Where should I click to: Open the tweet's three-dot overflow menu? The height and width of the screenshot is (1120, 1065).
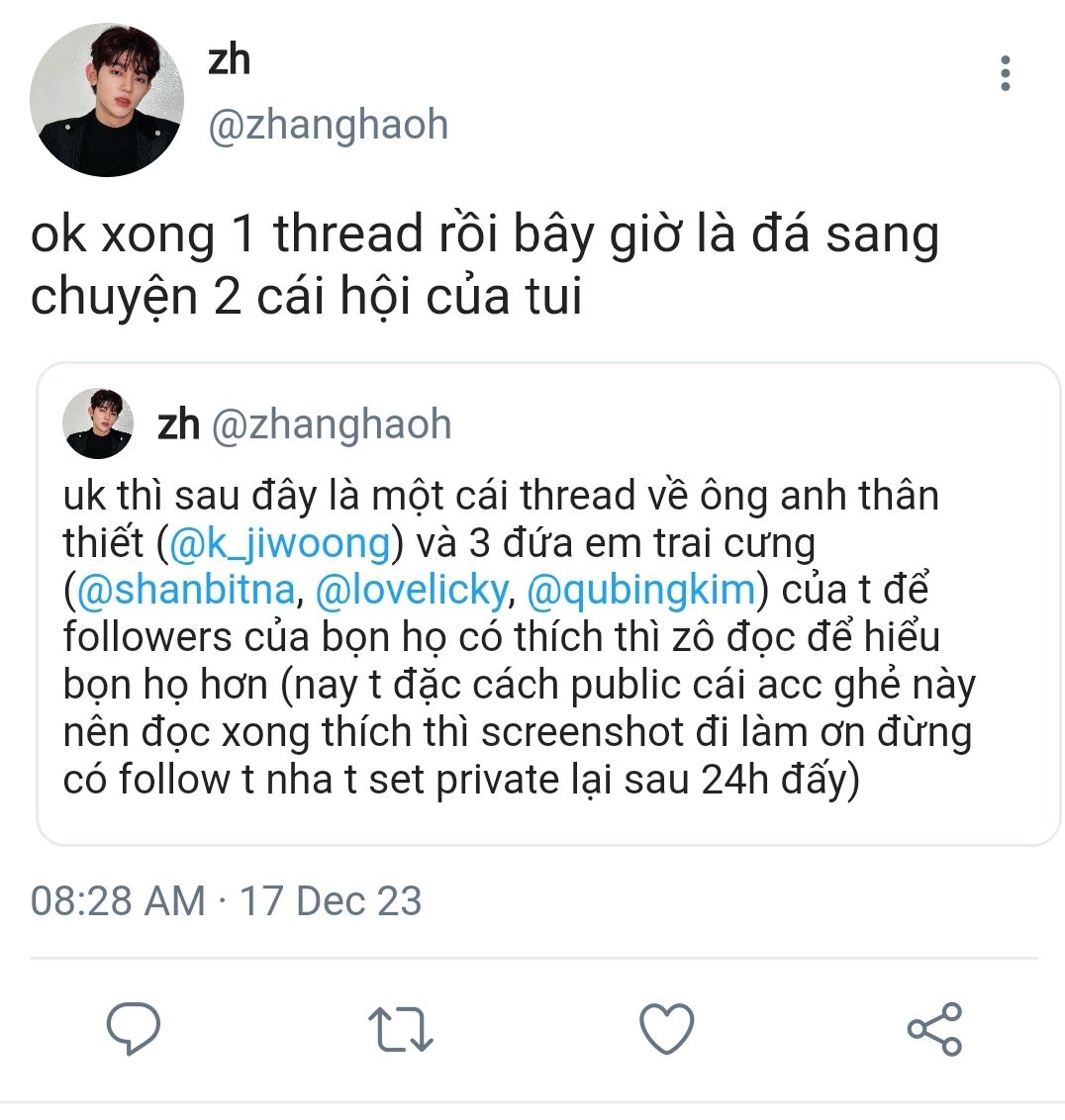(1005, 73)
